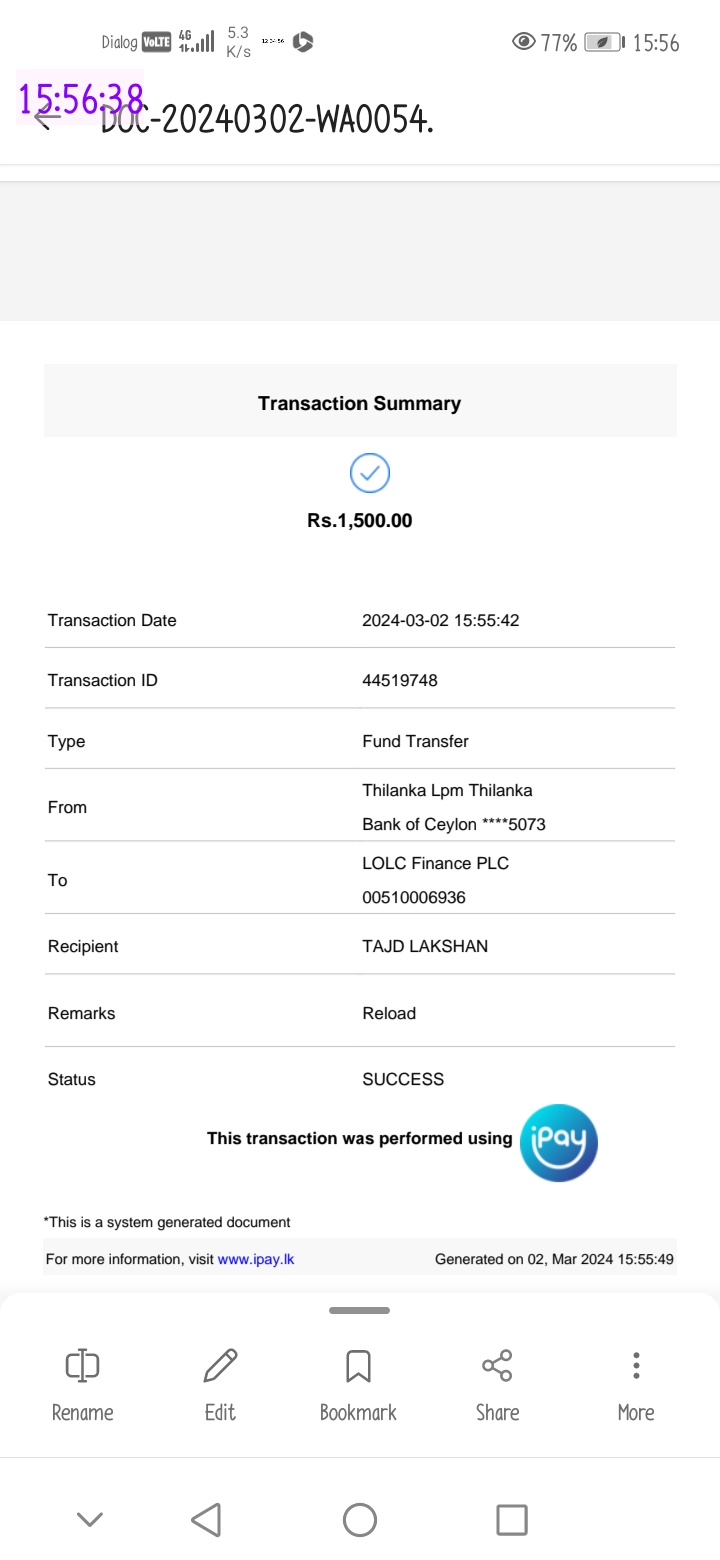This screenshot has height=1560, width=720.
Task: Rename this document
Action: [x=82, y=1385]
